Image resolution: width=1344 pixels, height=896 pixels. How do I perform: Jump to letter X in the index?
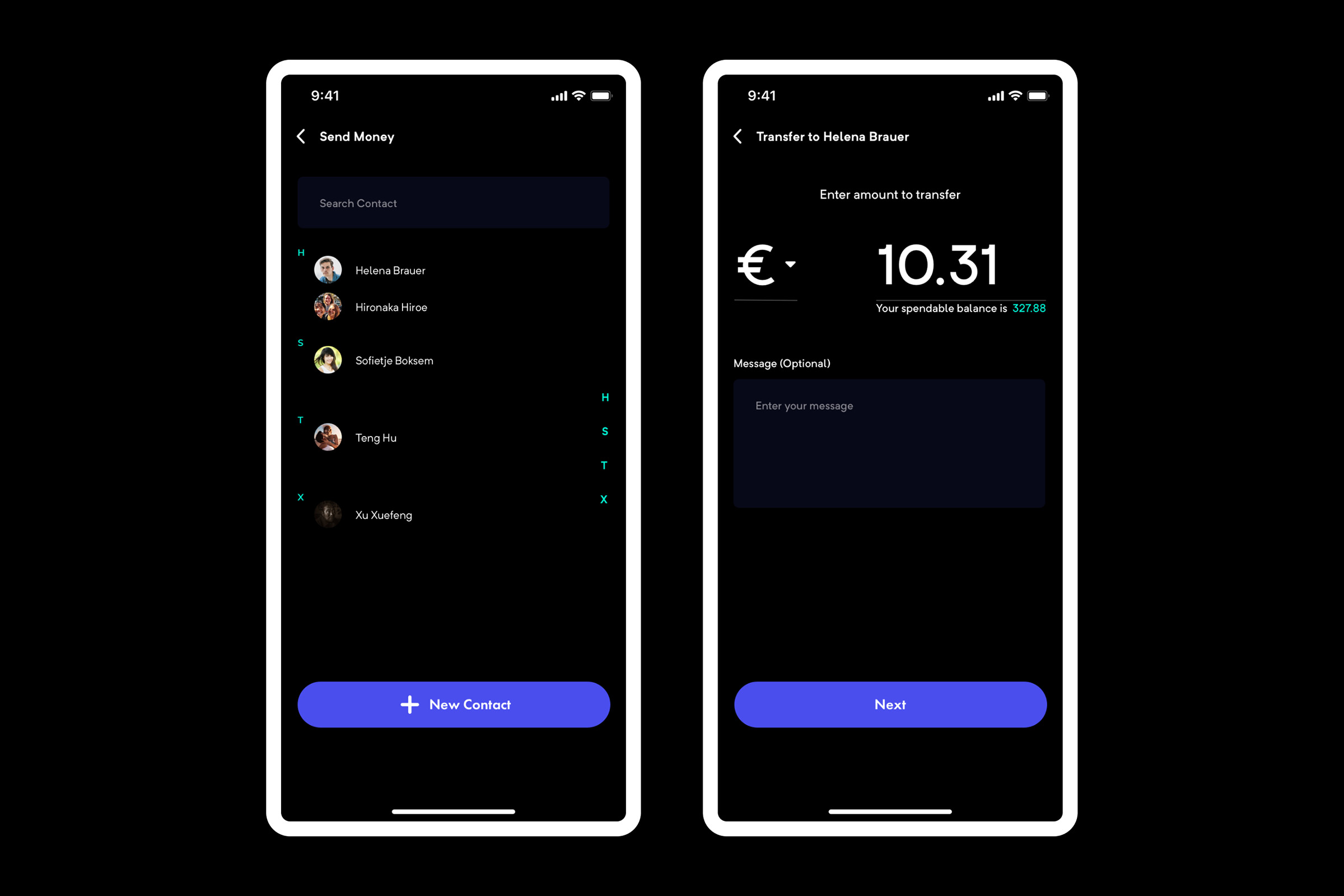(604, 500)
